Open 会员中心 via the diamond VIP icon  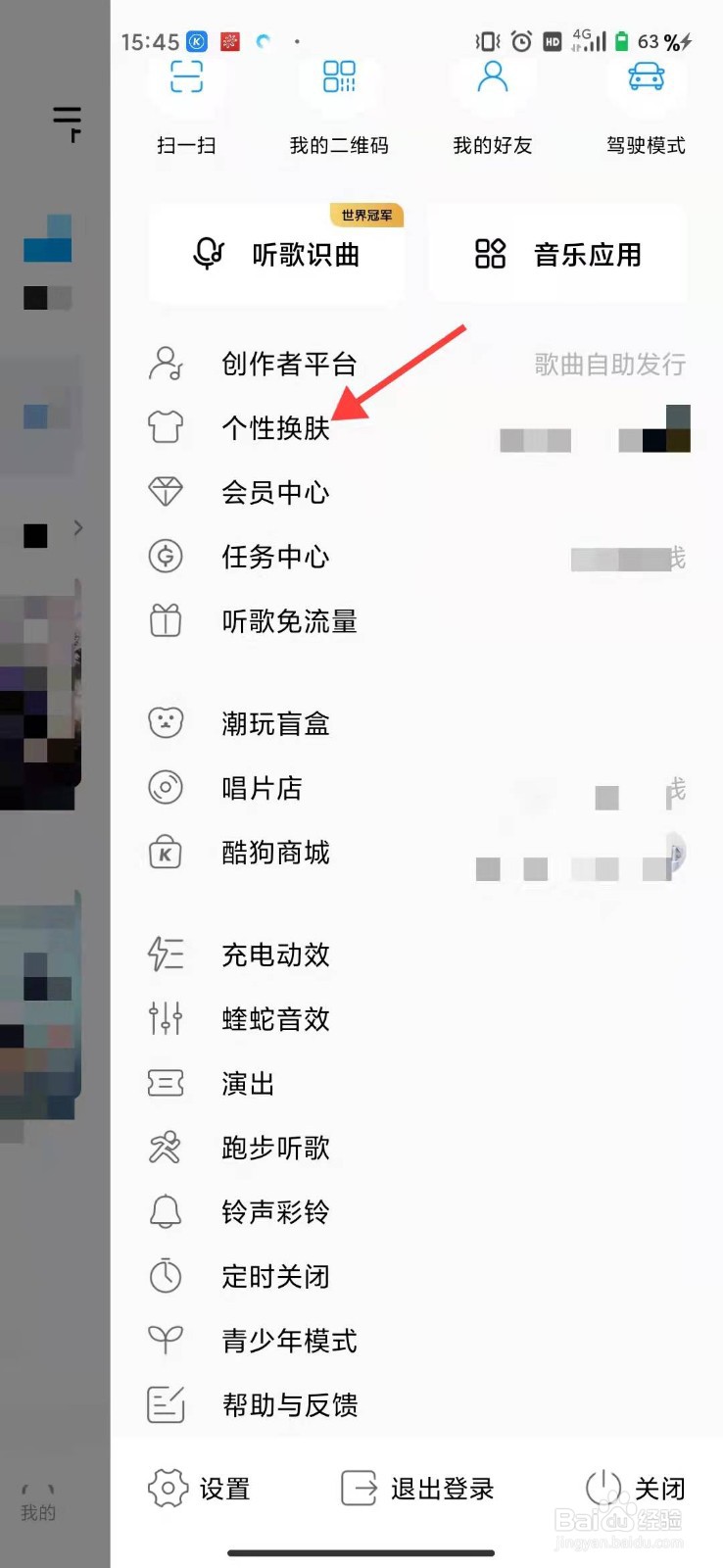click(x=166, y=492)
